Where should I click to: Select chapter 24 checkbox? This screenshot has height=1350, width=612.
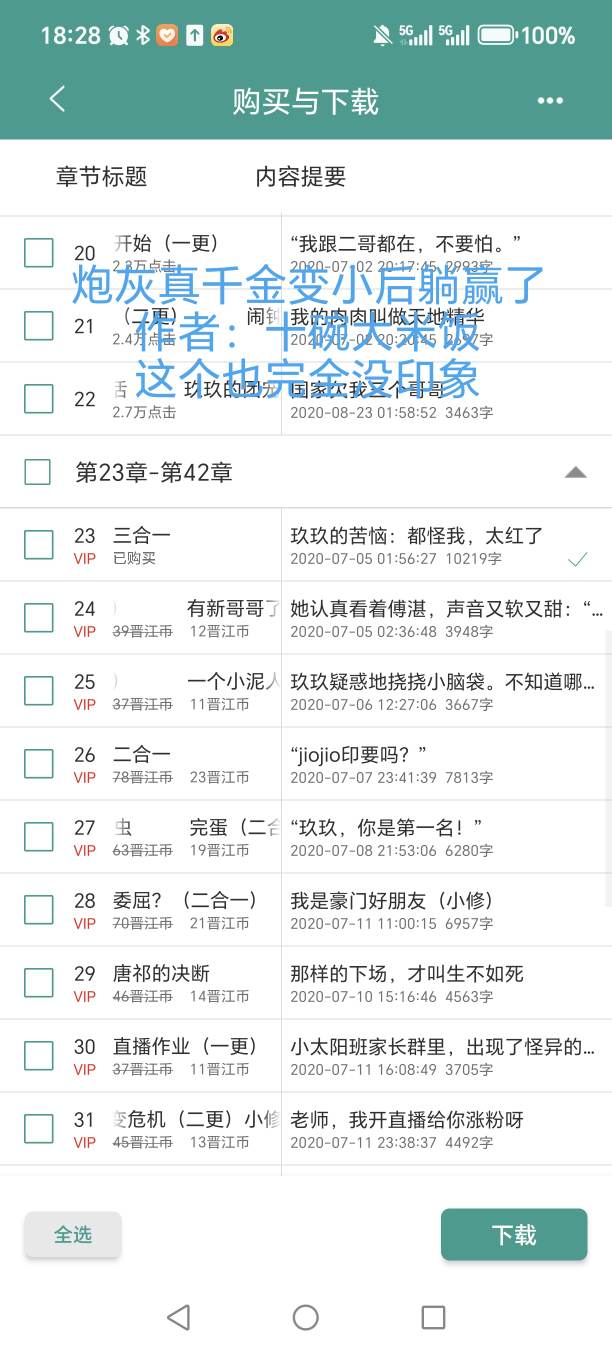[x=38, y=618]
